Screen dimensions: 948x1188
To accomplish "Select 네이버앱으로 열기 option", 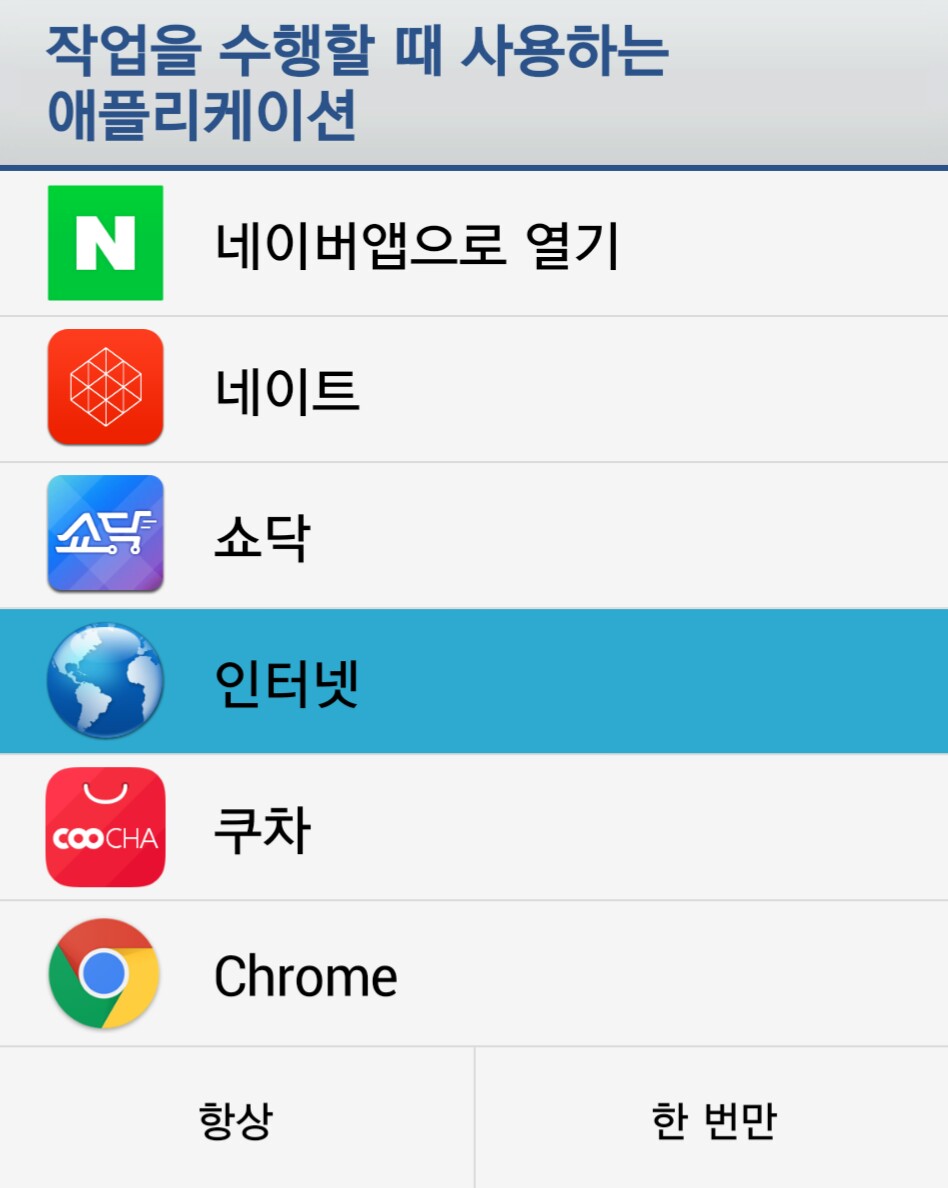I will [474, 243].
